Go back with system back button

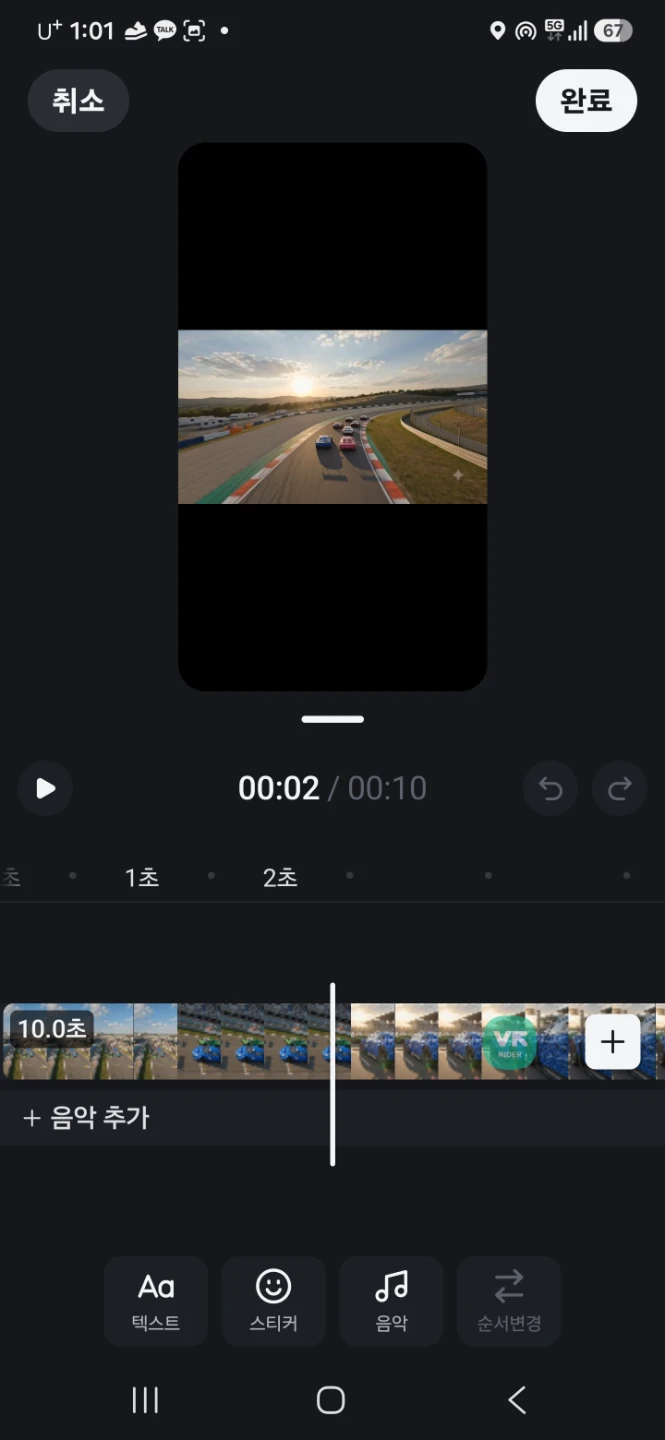coord(517,1399)
